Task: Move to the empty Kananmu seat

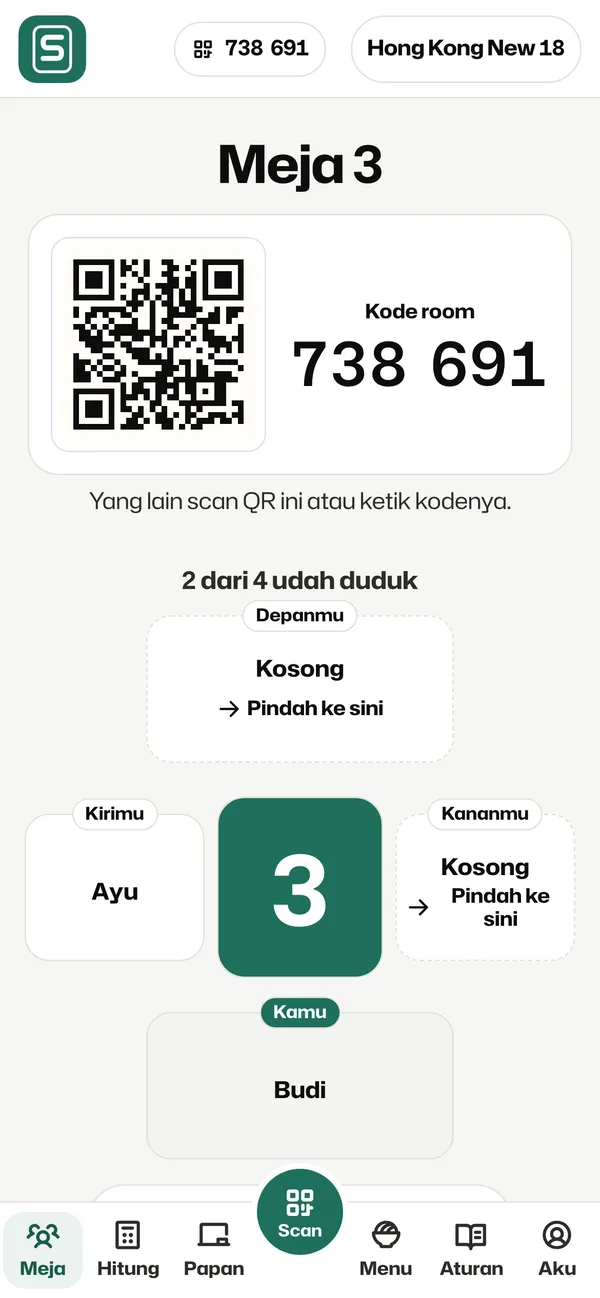Action: [x=485, y=887]
